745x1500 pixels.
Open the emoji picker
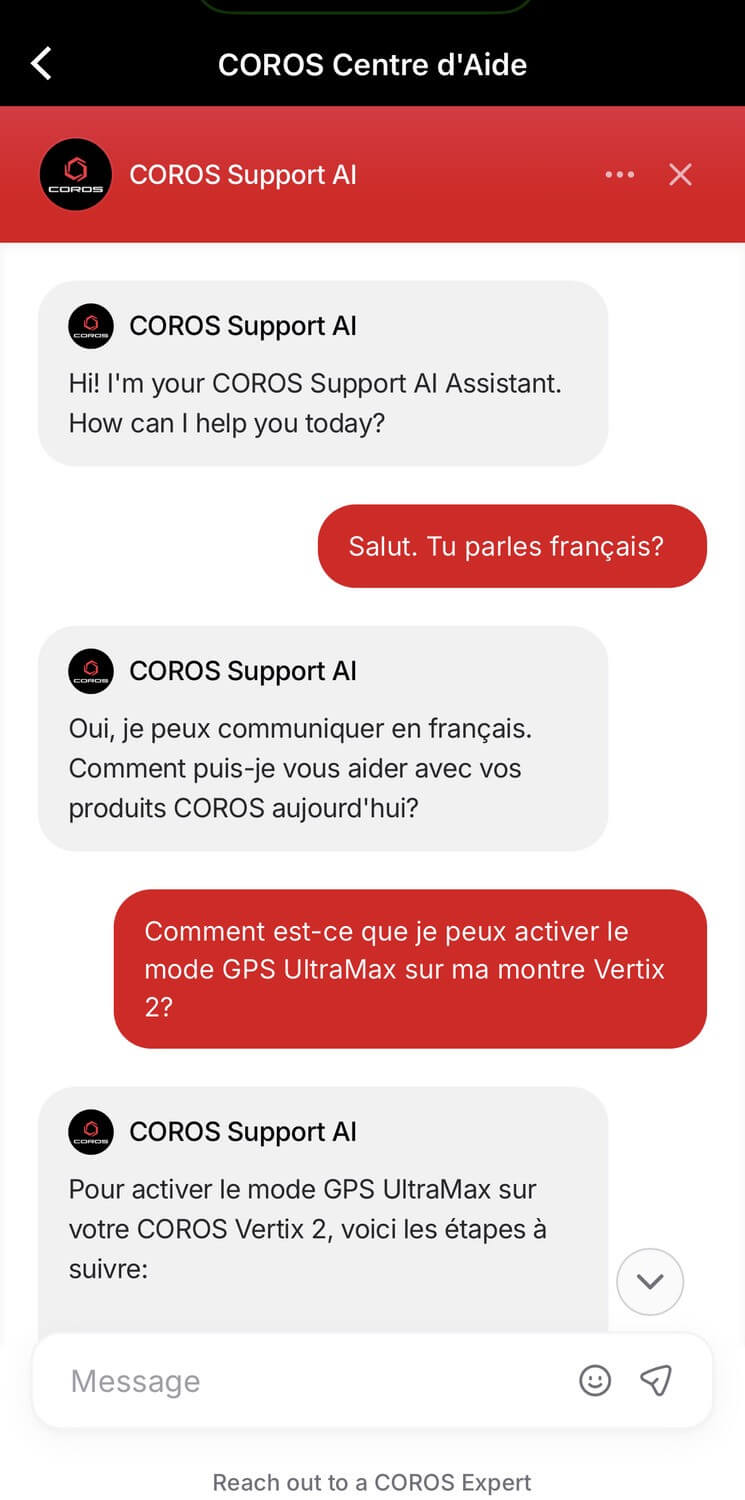(x=595, y=1381)
